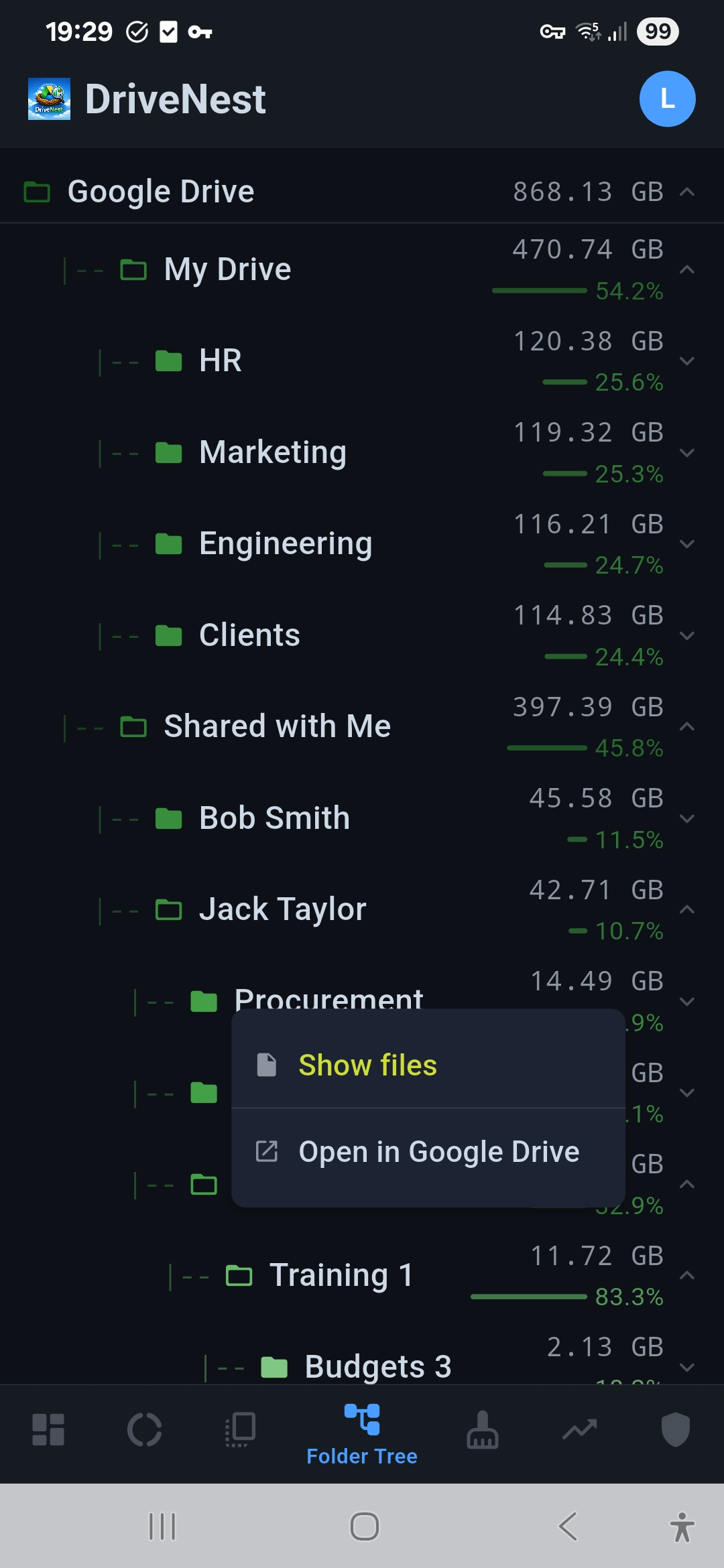
Task: Open the security shield section
Action: 676,1429
